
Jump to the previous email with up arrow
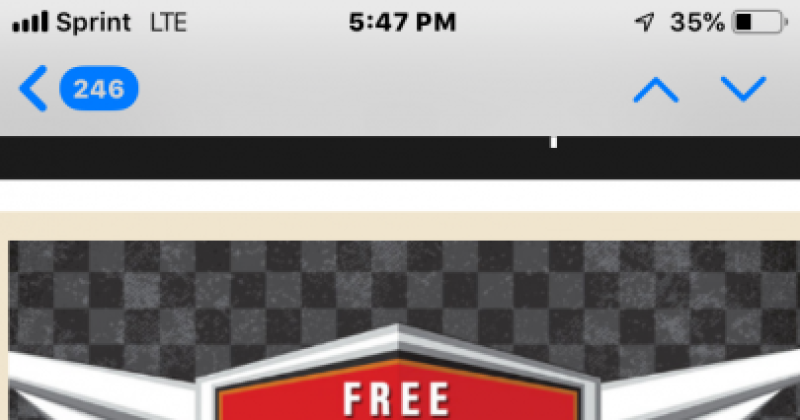[x=656, y=91]
